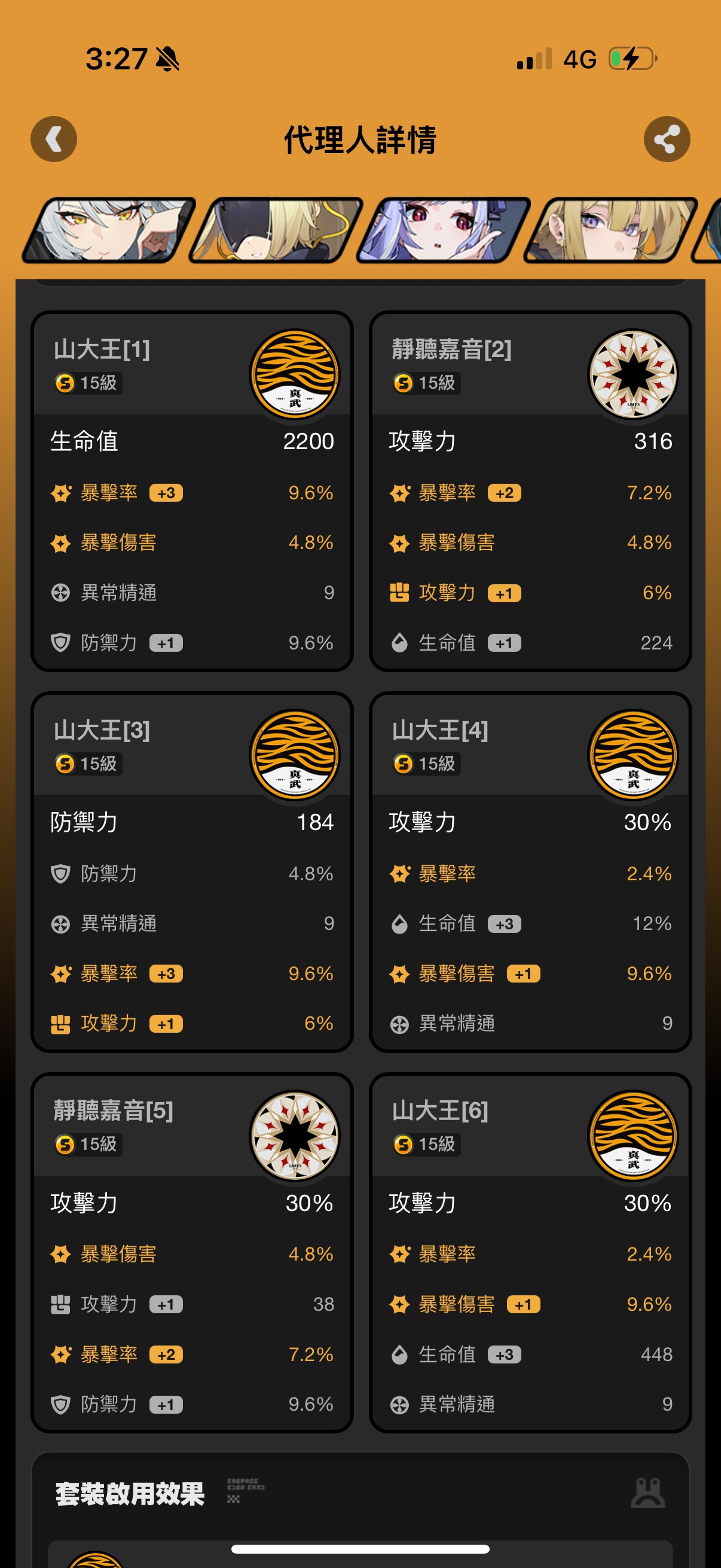Screen dimensions: 721x1568
Task: Select the blue-haired red-eyed agent portrait
Action: tap(444, 230)
